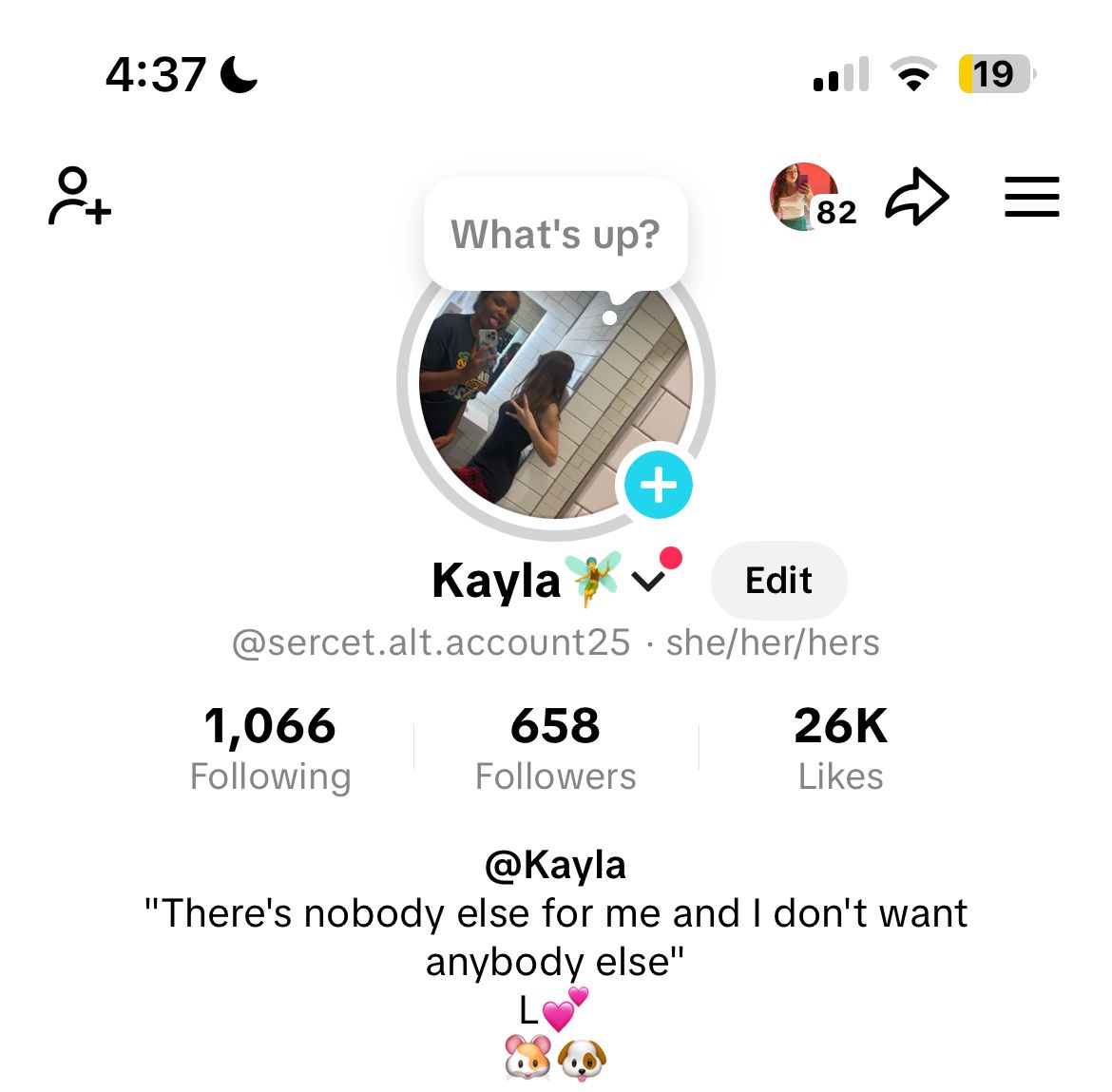Screen dimensions: 1112x1092
Task: Open the @Kayla mention in bio
Action: (x=555, y=865)
